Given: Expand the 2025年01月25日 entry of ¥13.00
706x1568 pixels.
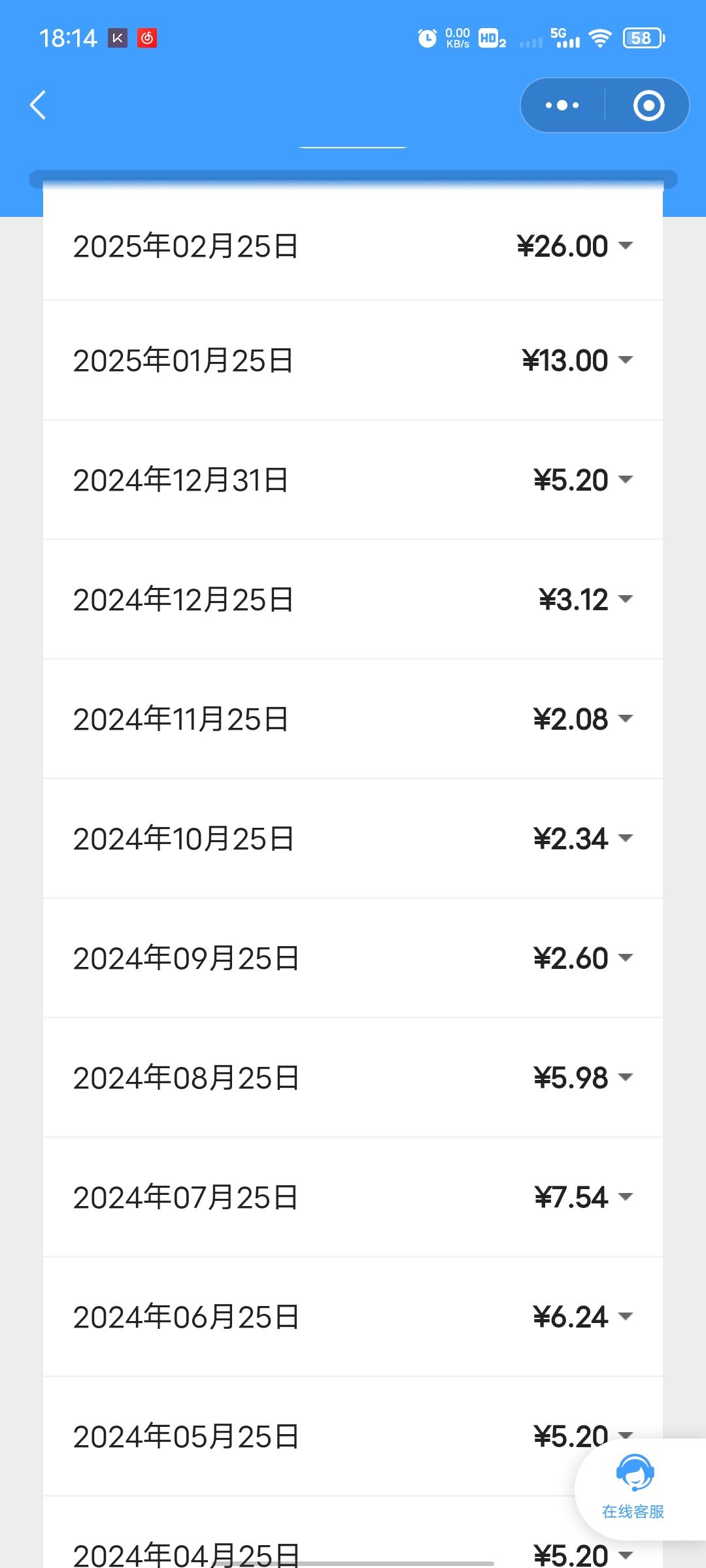Looking at the screenshot, I should coord(353,361).
